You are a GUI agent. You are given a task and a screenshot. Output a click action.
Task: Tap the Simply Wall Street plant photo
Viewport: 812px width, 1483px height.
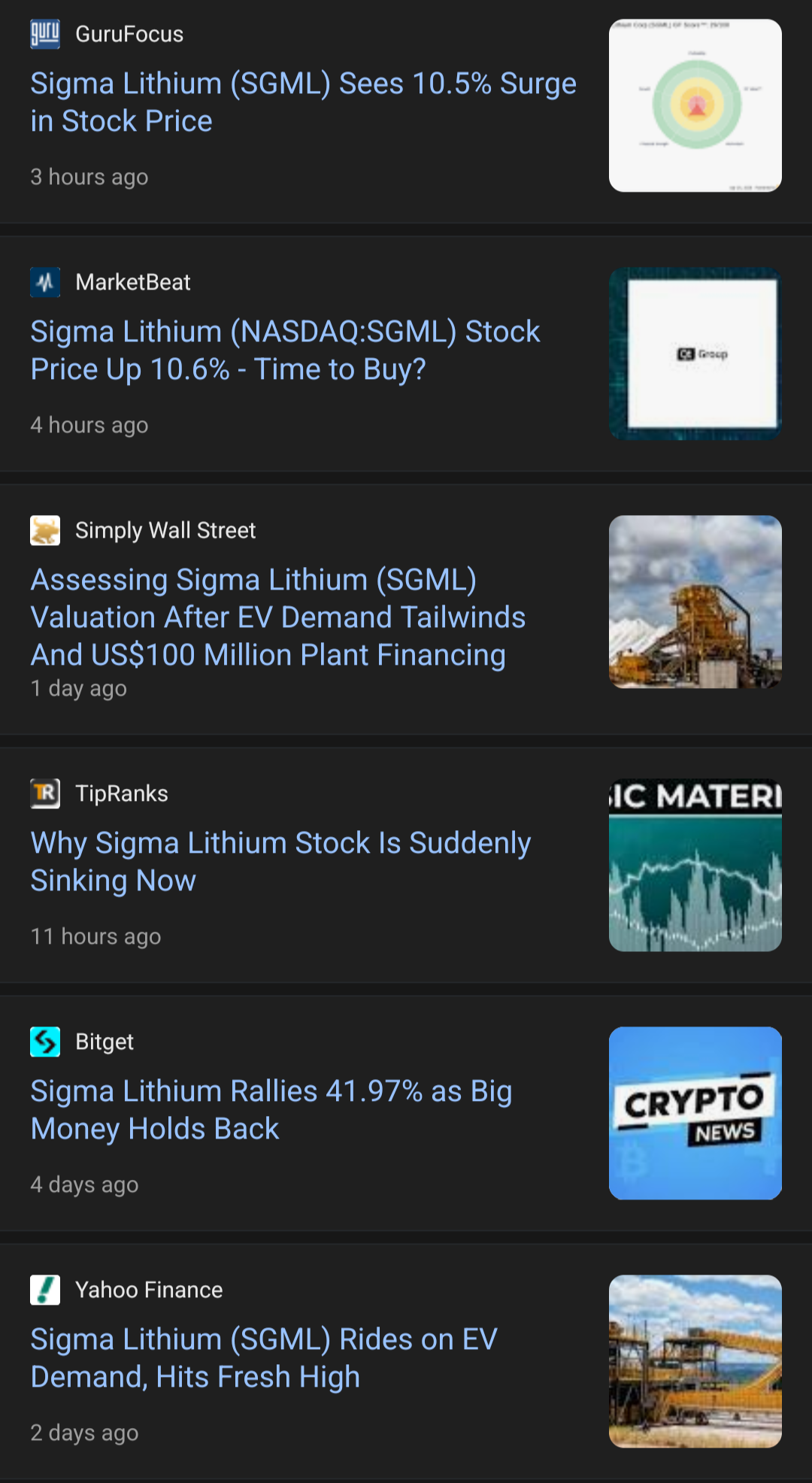(695, 602)
